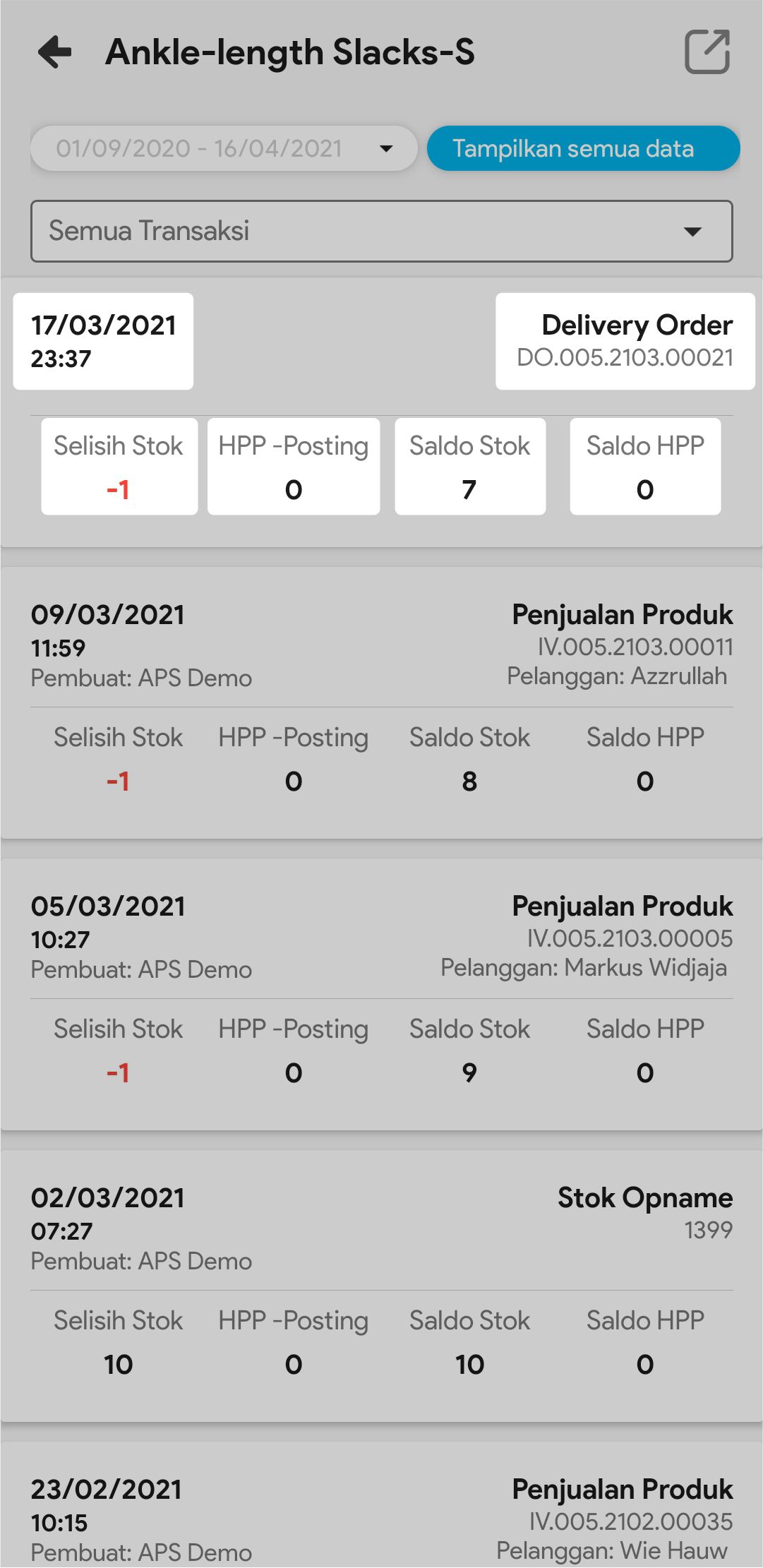This screenshot has height=1568, width=763.
Task: Open the export/share icon
Action: [x=707, y=52]
